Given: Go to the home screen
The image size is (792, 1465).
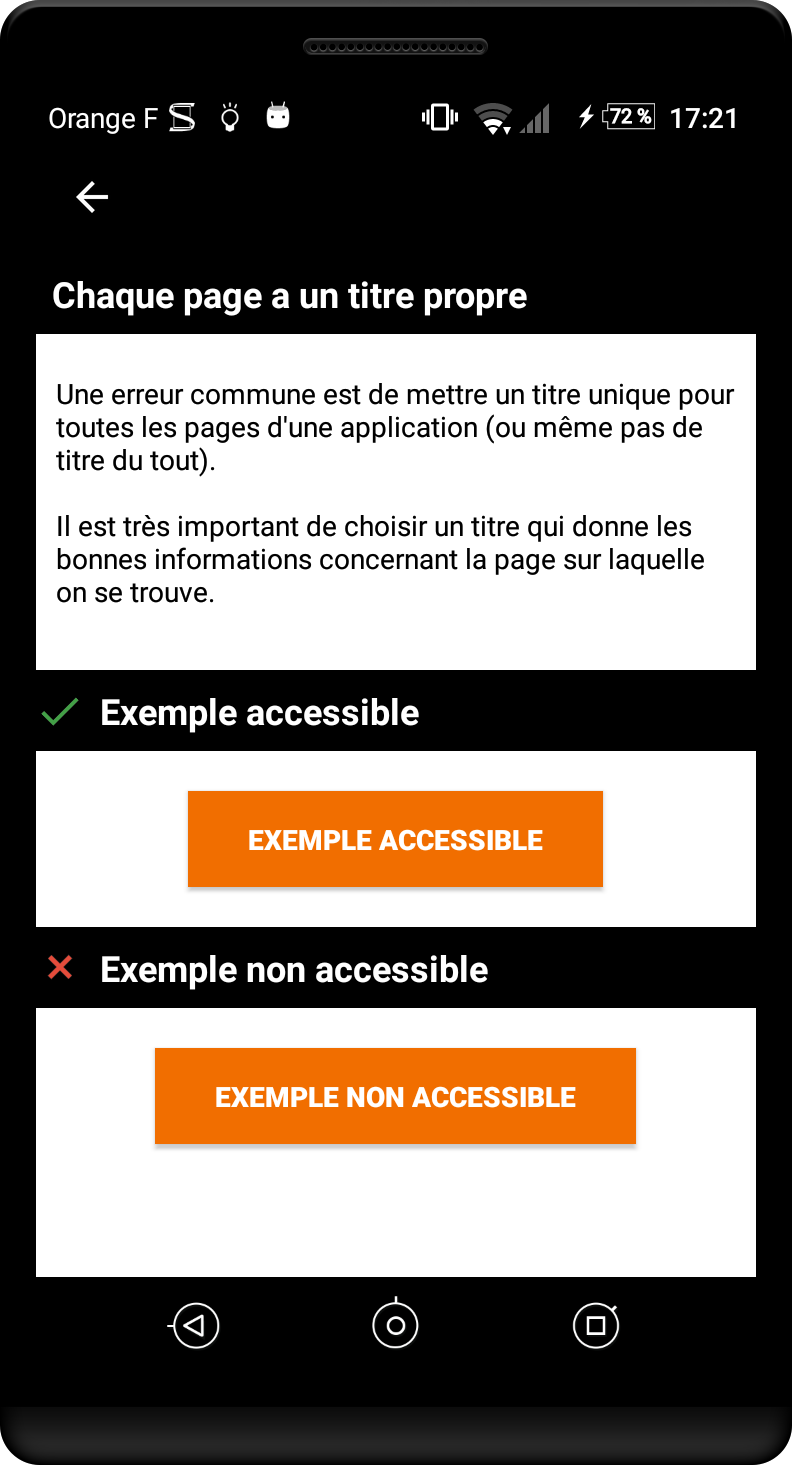Looking at the screenshot, I should 395,1326.
